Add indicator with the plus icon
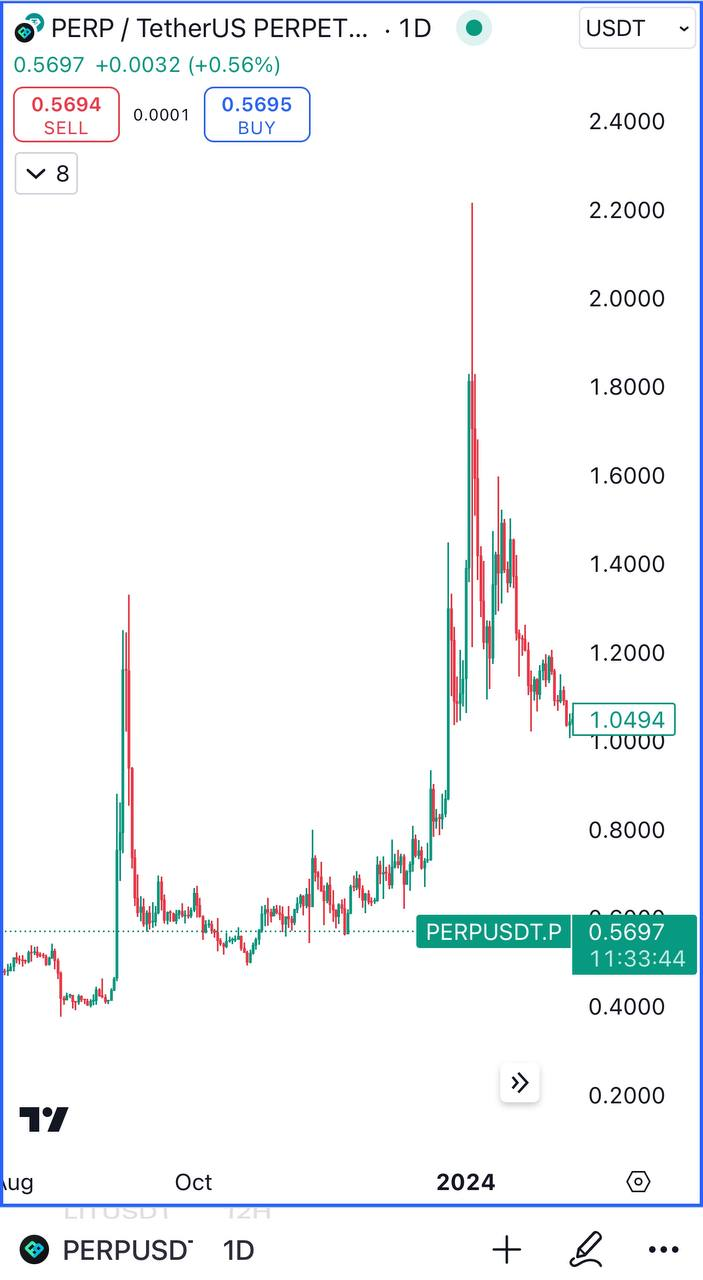703x1280 pixels. [x=507, y=1249]
